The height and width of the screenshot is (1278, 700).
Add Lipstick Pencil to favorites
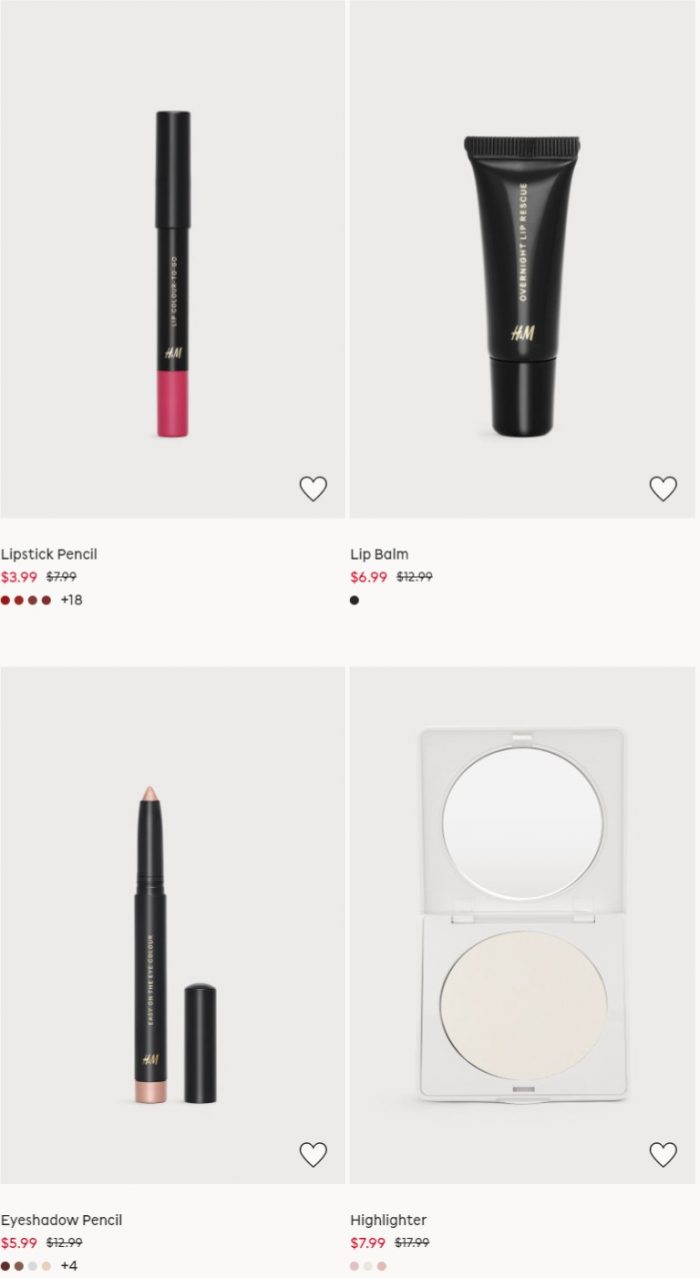click(x=313, y=488)
